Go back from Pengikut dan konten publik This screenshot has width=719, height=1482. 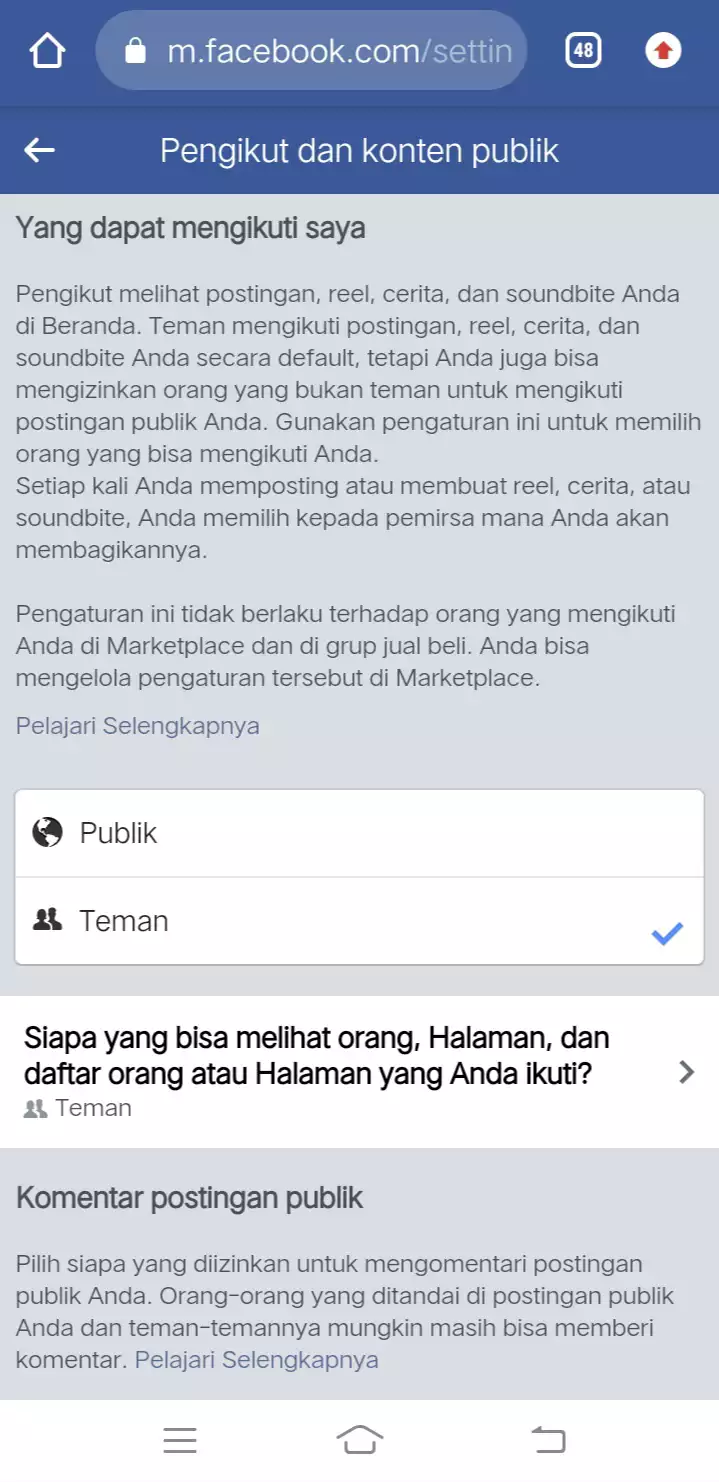[x=40, y=151]
